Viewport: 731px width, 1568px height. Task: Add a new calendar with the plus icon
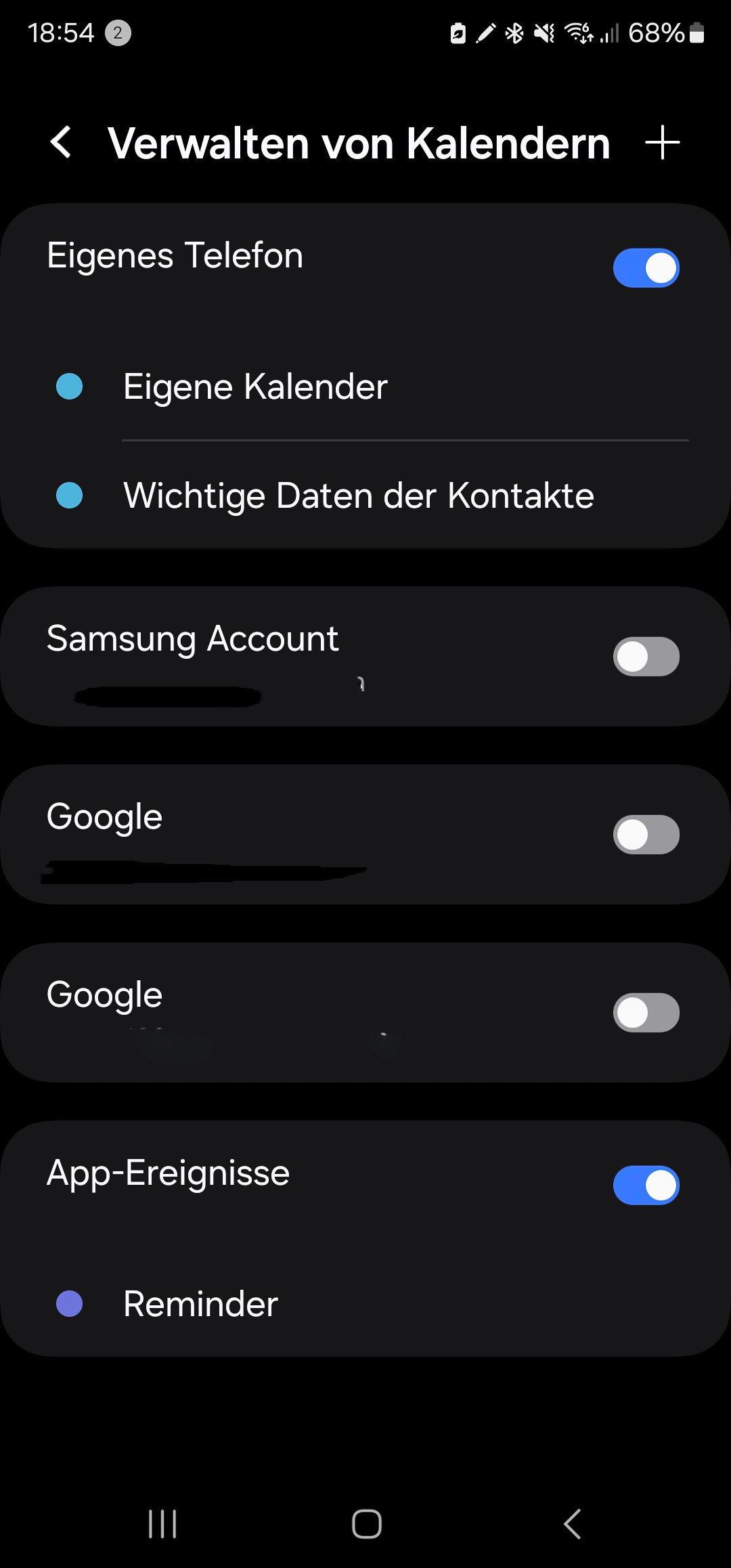662,143
